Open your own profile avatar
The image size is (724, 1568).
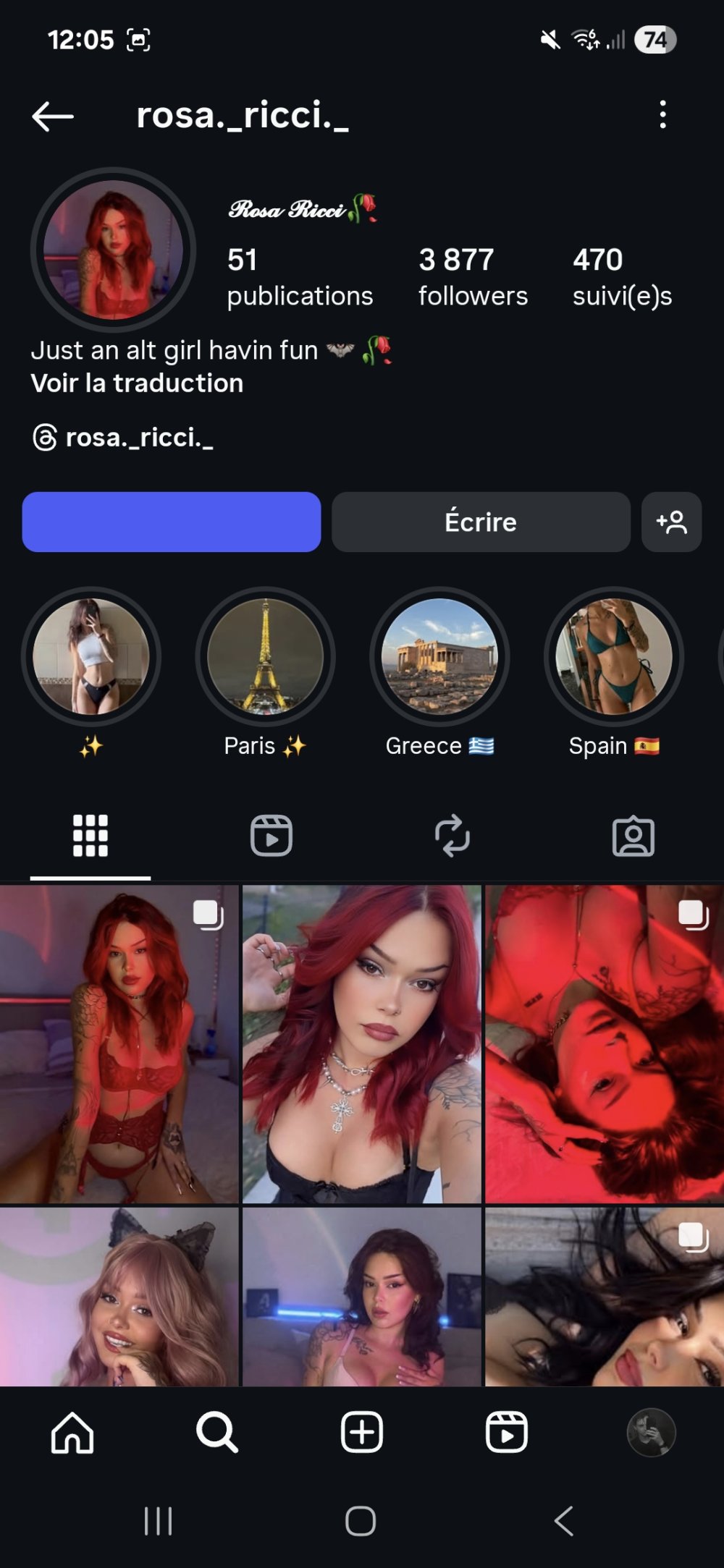click(x=651, y=1433)
